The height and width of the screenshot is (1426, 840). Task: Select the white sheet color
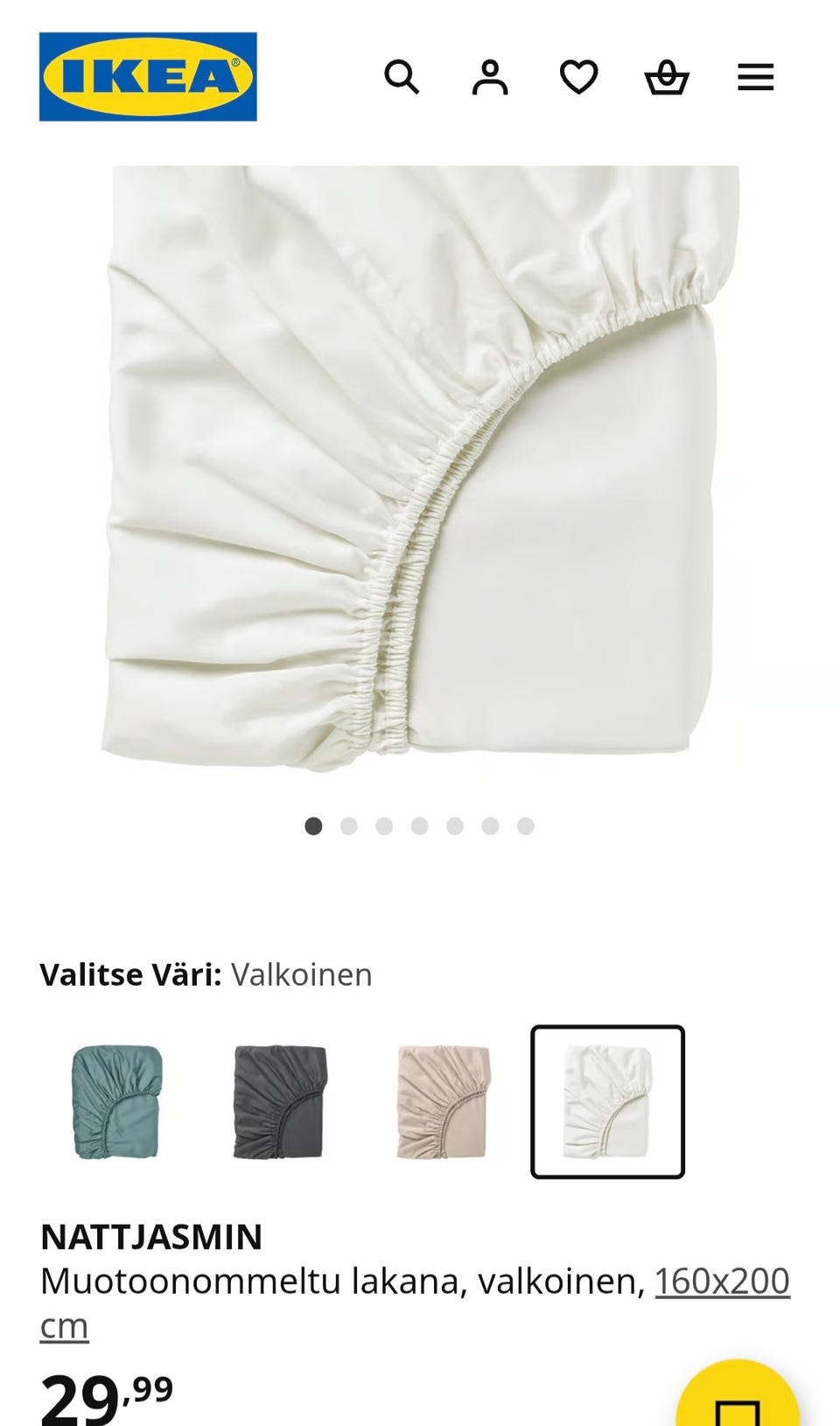pos(607,1101)
